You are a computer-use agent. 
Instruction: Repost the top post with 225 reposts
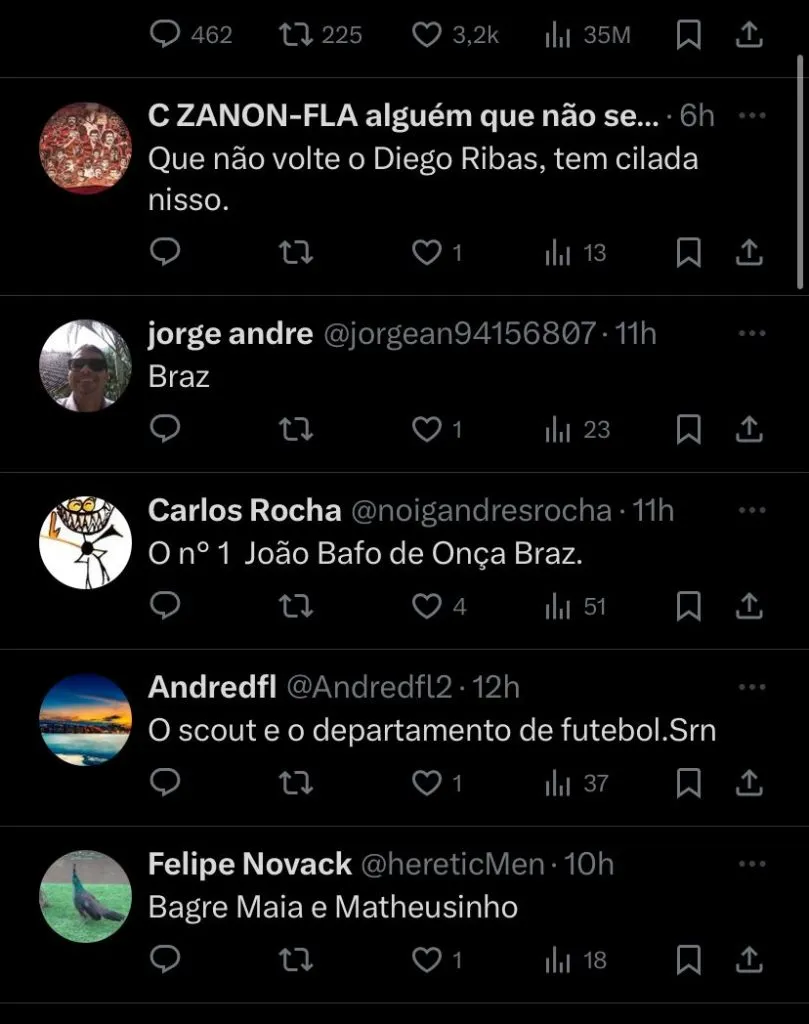click(295, 36)
